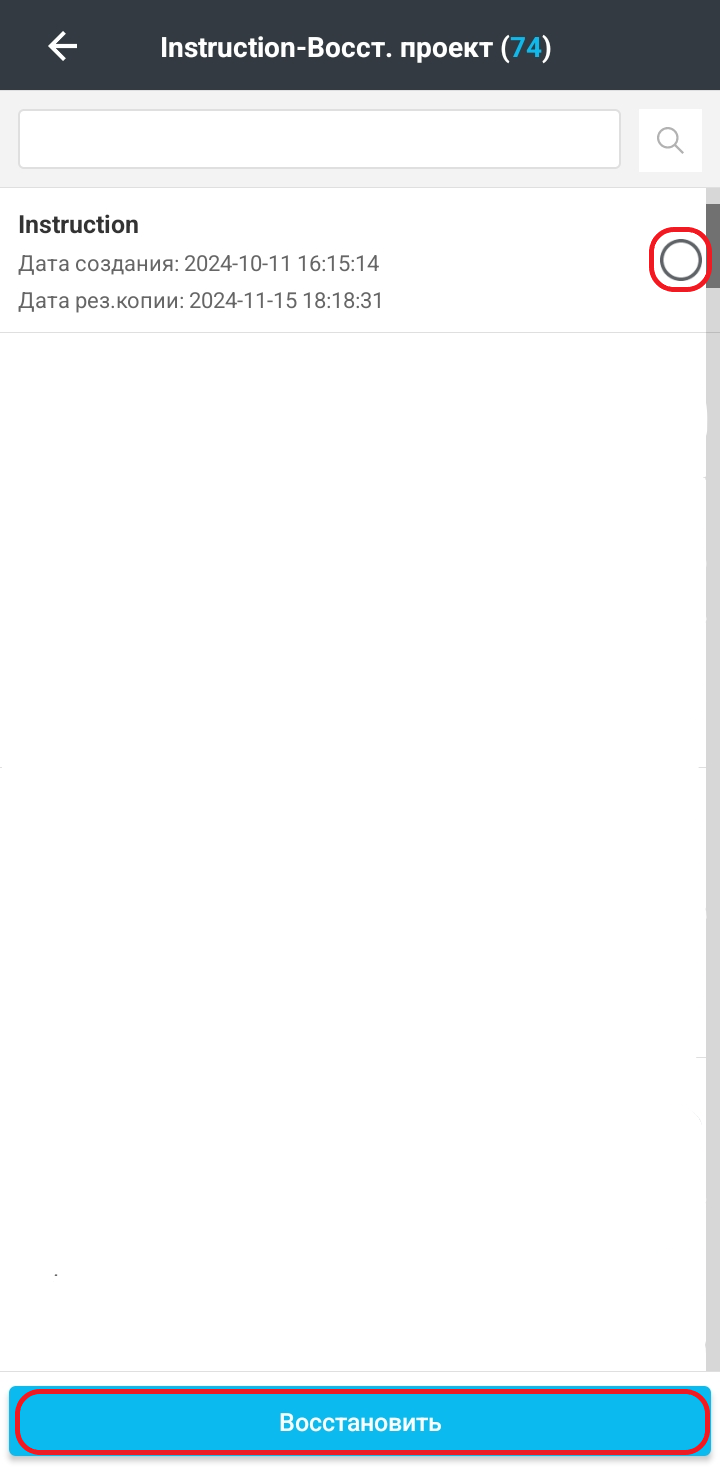Select the Instruction project radio button

(x=681, y=261)
